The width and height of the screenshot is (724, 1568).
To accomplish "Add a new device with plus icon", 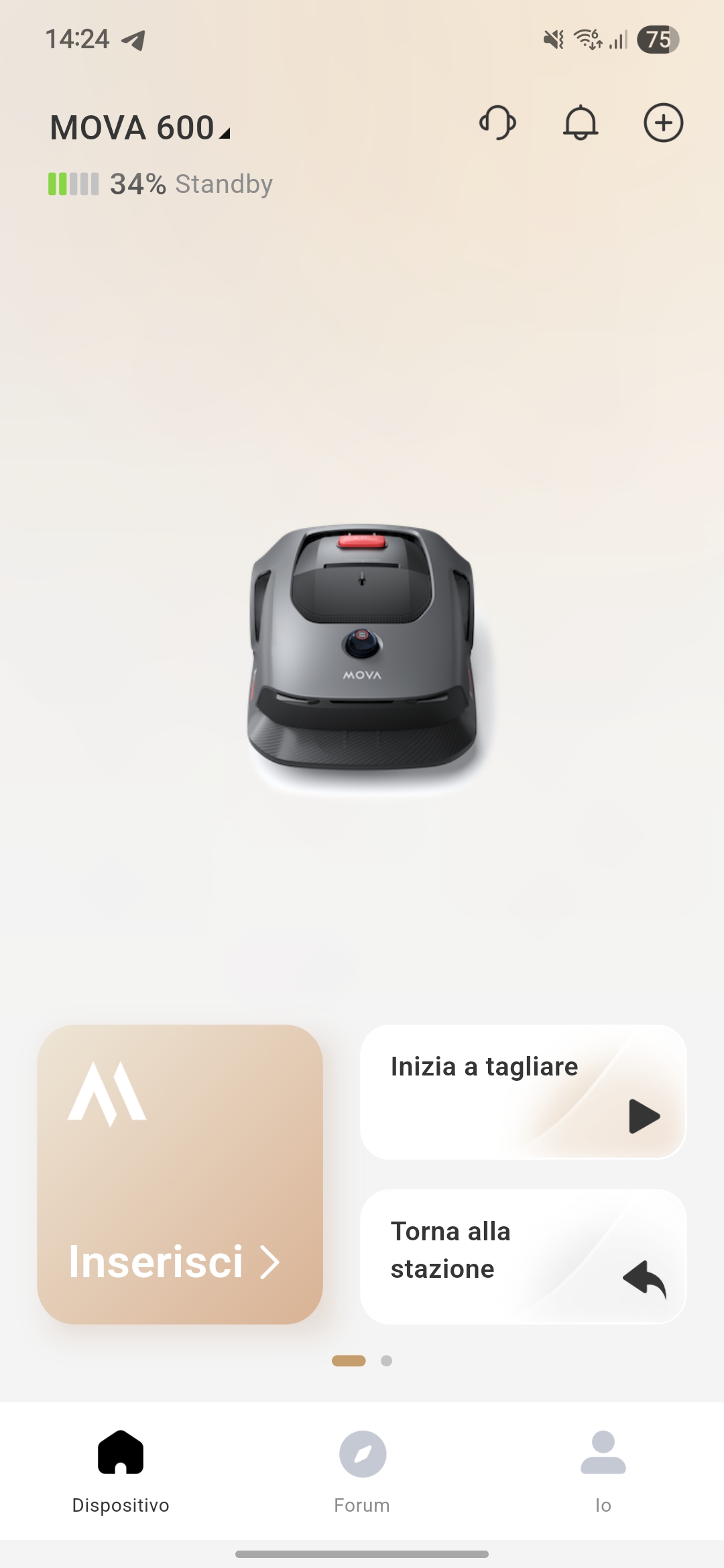I will click(x=663, y=123).
